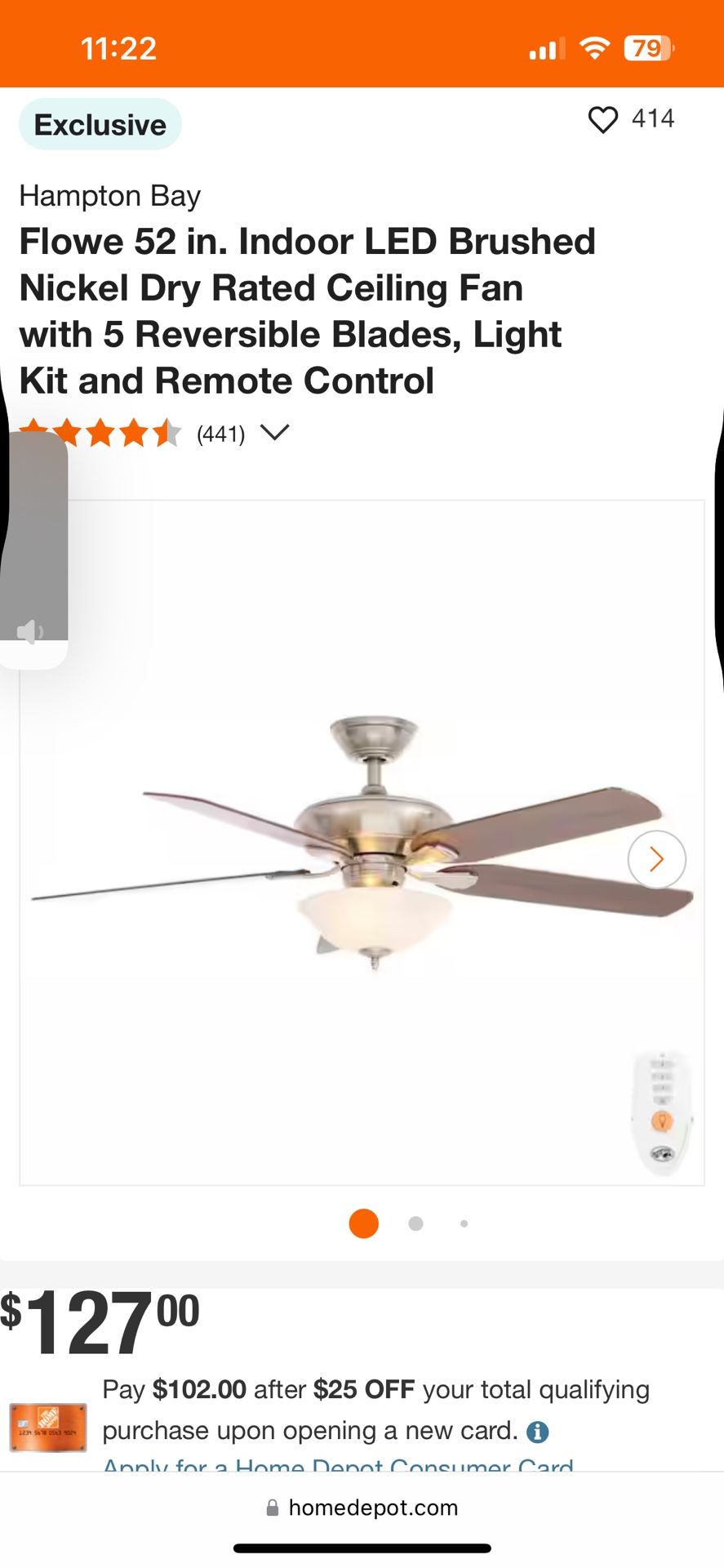The image size is (724, 1568).
Task: Select the second carousel dot
Action: pos(415,1223)
